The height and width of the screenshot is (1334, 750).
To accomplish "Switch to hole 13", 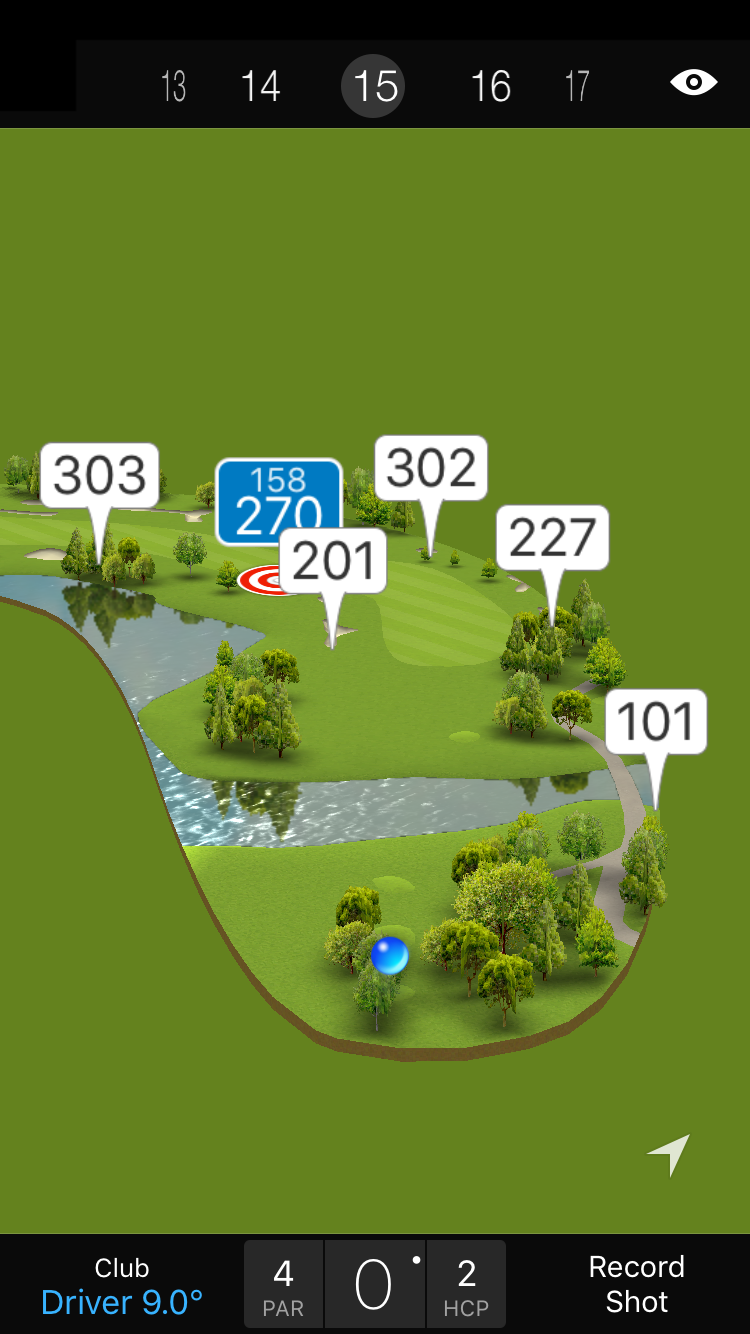I will [173, 86].
